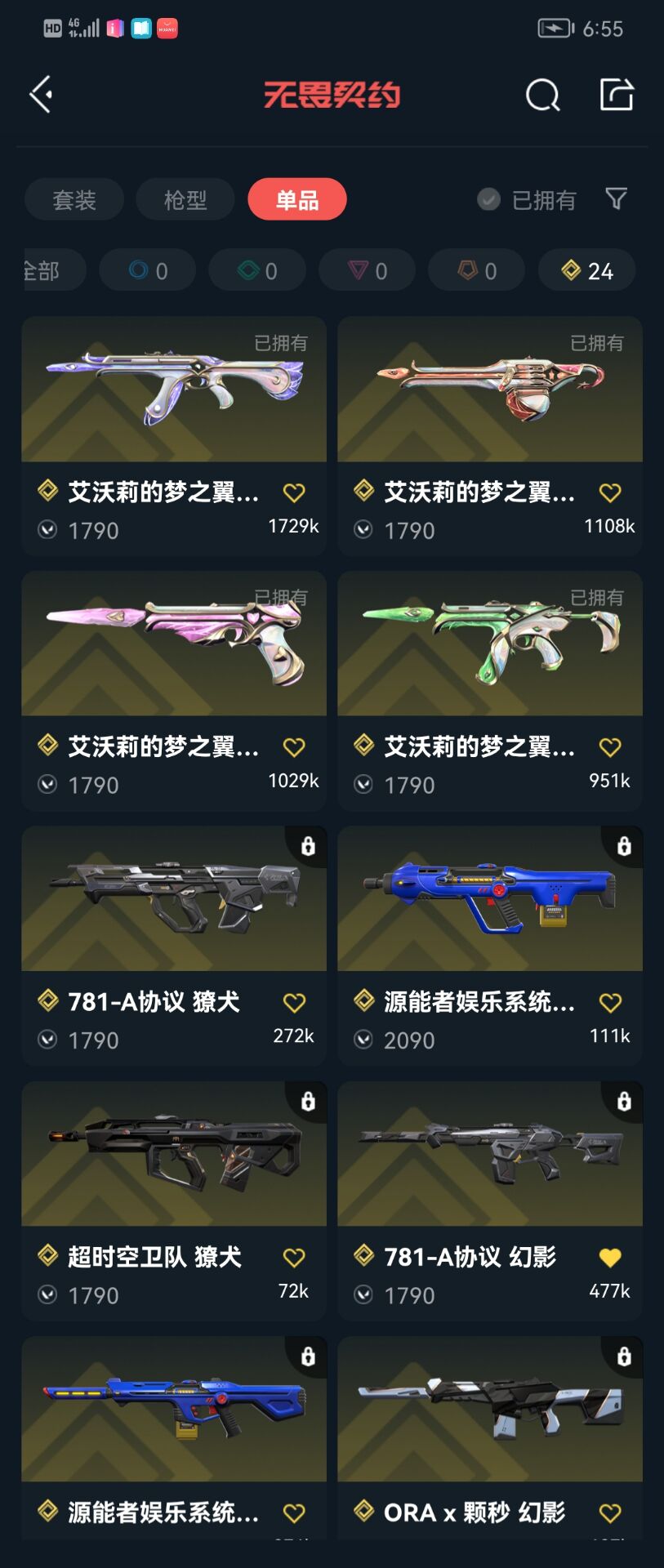Select the pink triangle tier chip
The height and width of the screenshot is (1568, 664).
[x=368, y=270]
